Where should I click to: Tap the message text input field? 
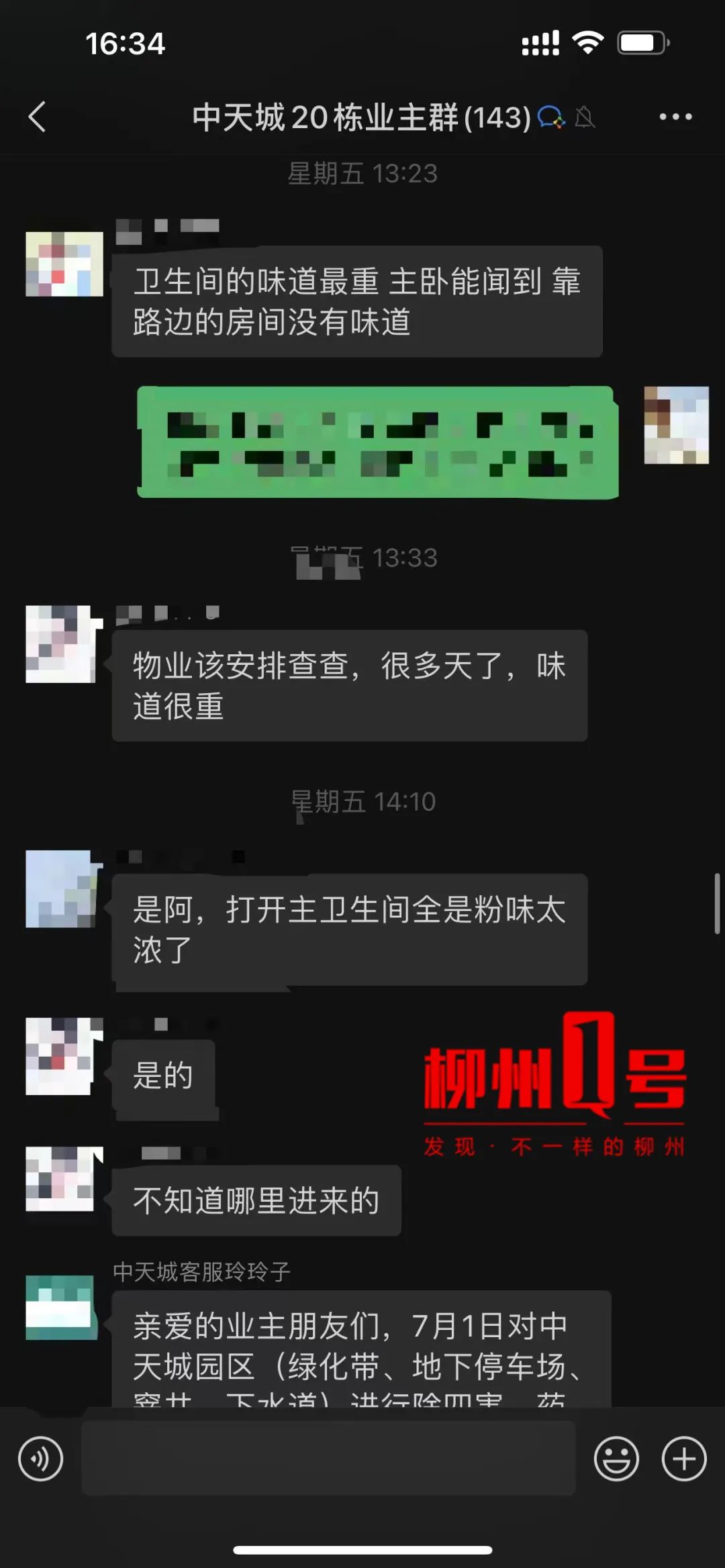[328, 1458]
